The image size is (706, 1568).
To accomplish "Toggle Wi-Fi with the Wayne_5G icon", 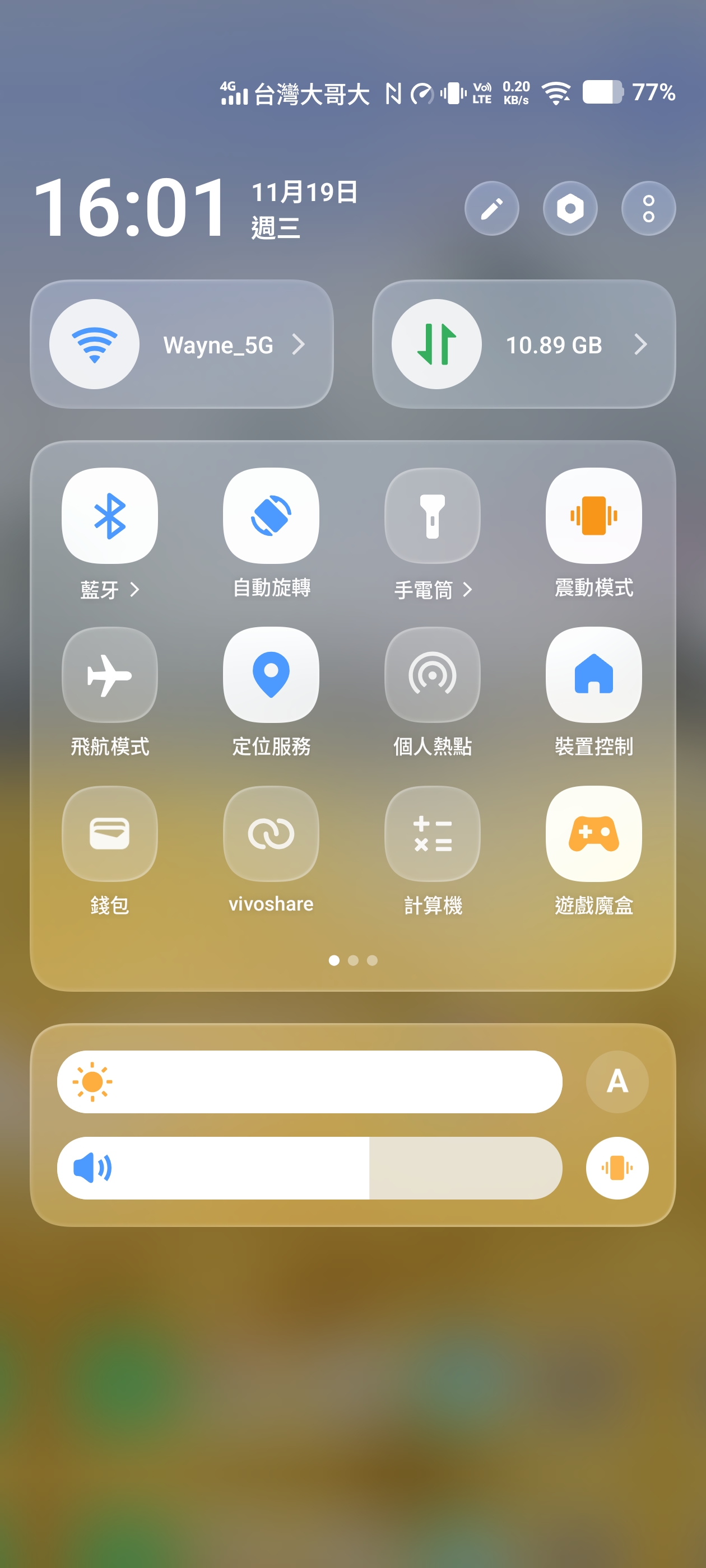I will [x=95, y=344].
